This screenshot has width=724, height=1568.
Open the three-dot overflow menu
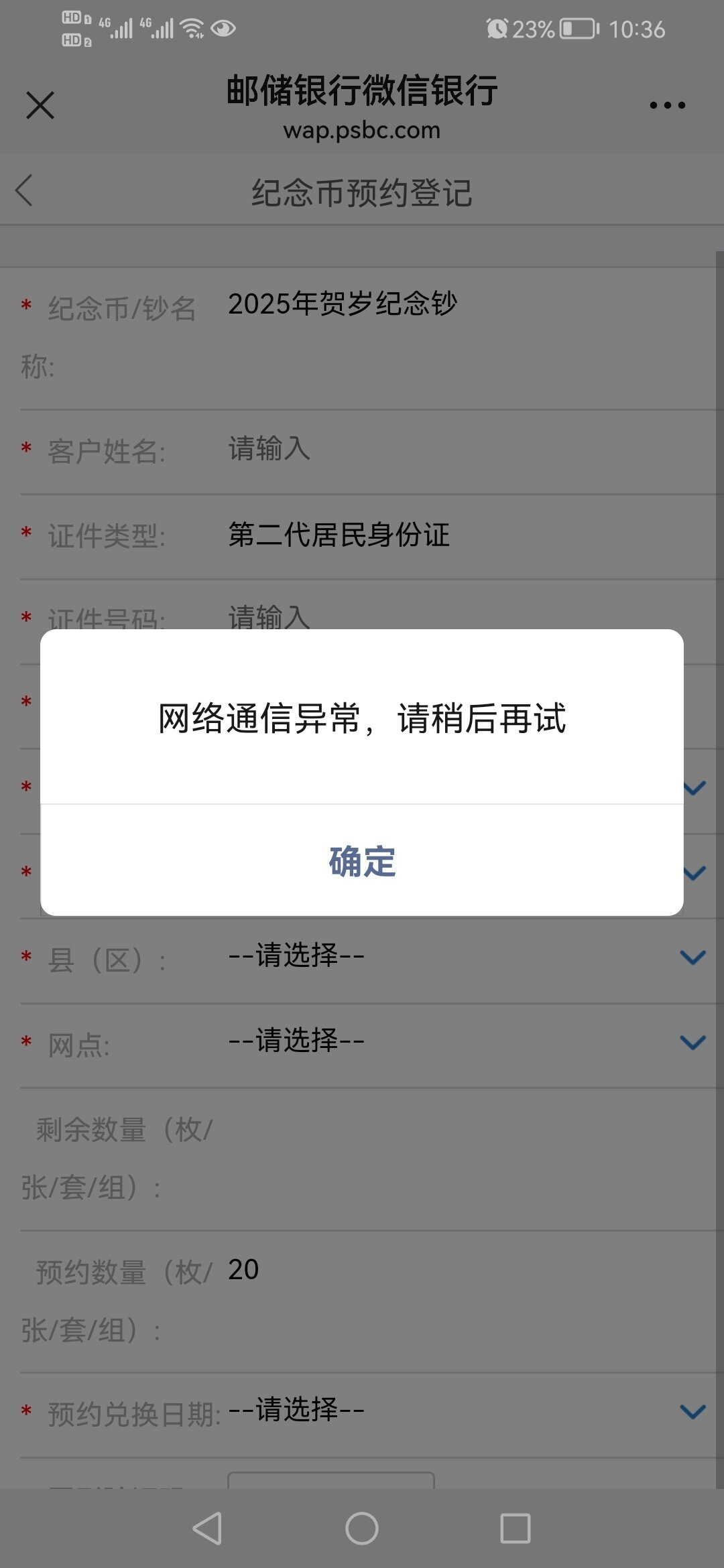coord(667,105)
